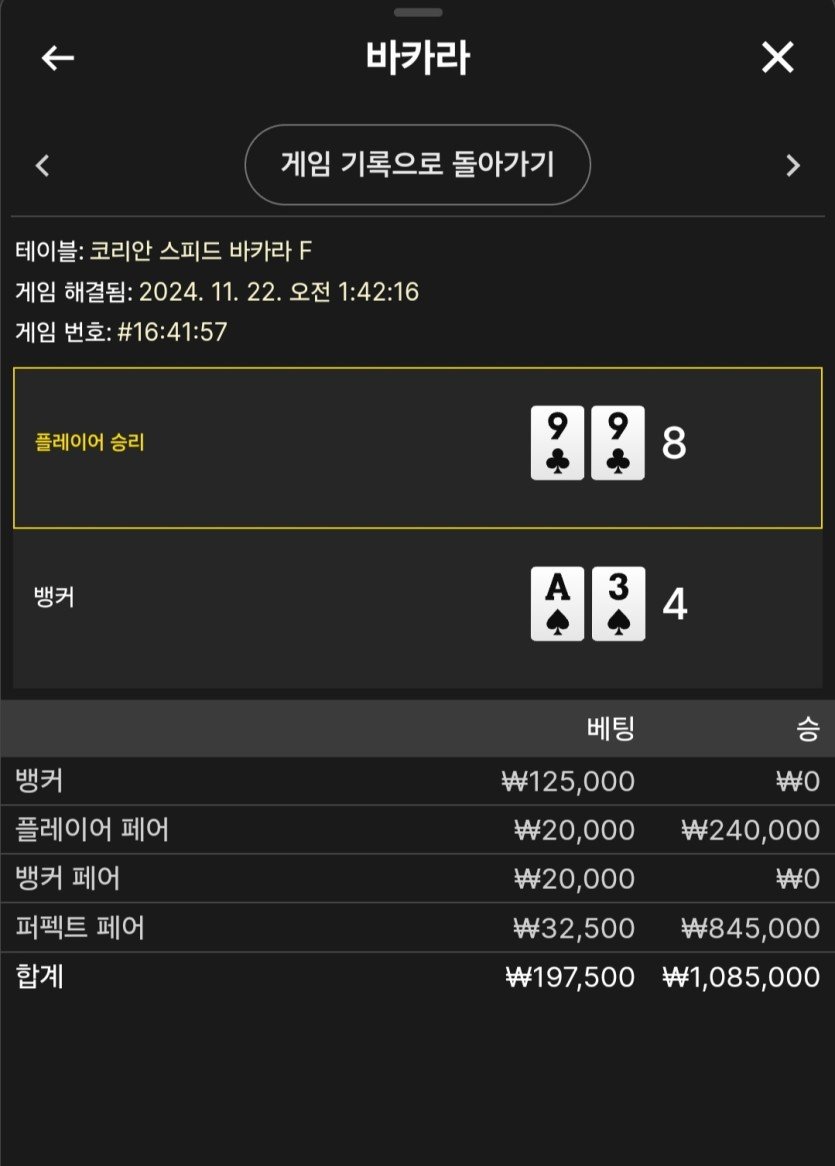Go to next game record
Viewport: 835px width, 1166px height.
pyautogui.click(x=793, y=166)
